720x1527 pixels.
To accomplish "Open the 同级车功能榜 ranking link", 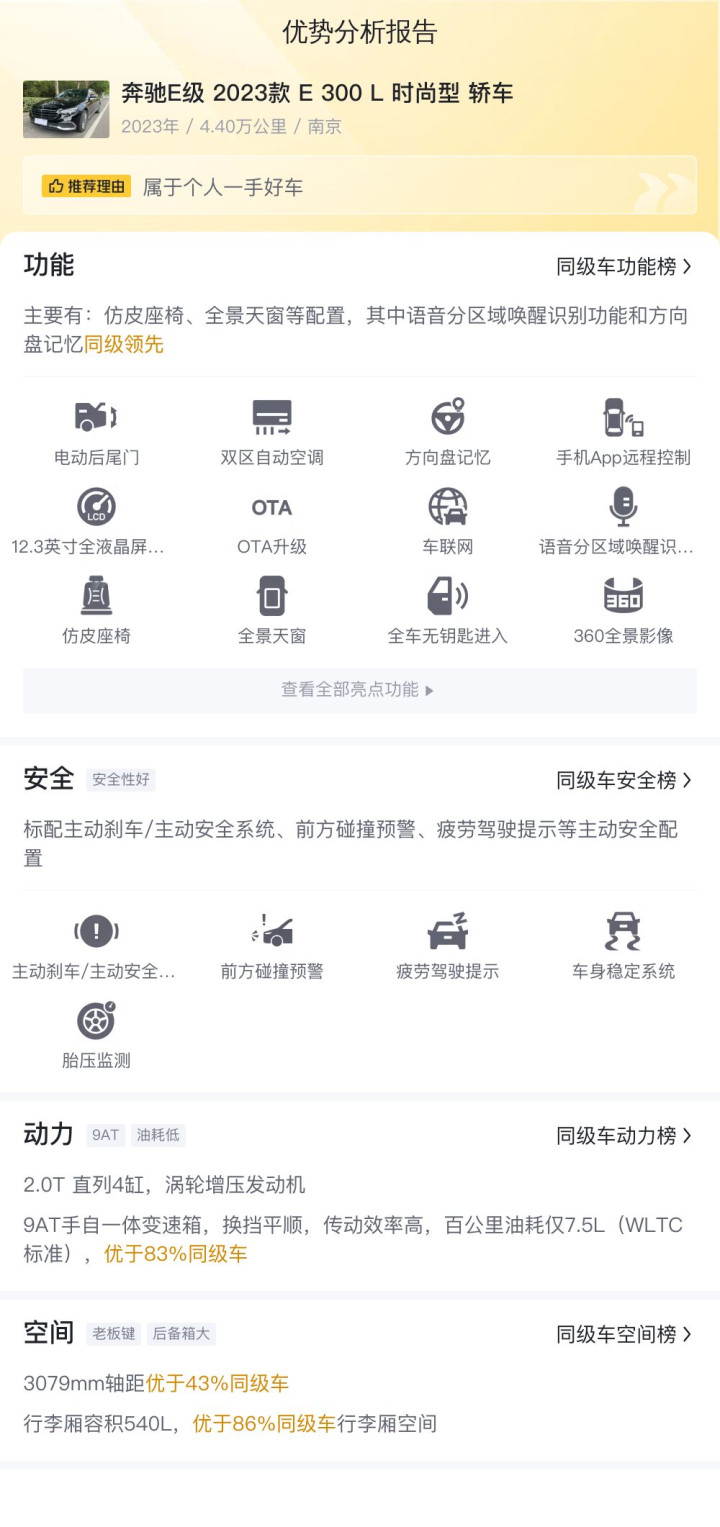I will pyautogui.click(x=624, y=267).
